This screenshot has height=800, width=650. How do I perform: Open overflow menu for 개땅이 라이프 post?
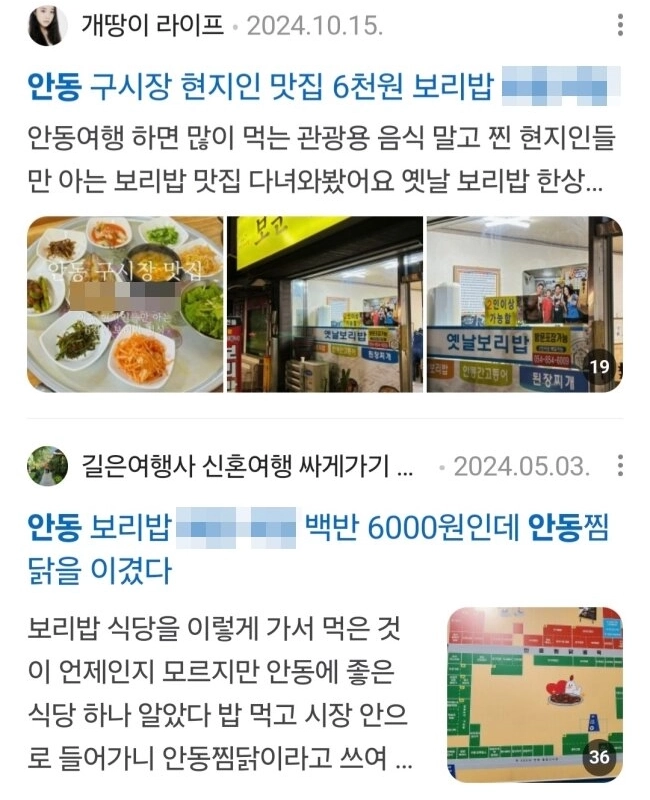point(621,25)
